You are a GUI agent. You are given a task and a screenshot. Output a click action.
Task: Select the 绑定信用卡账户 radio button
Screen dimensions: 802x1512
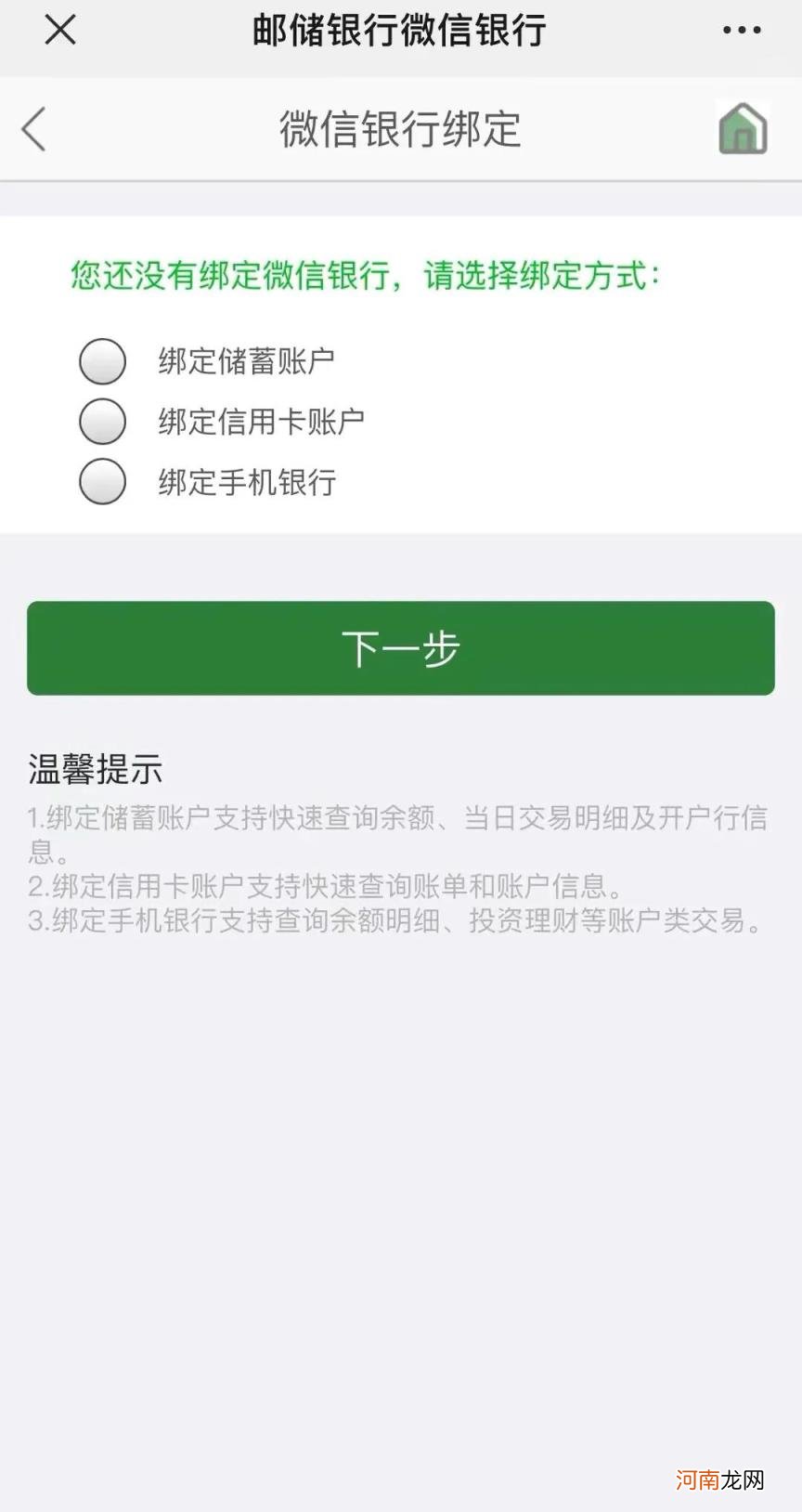[x=102, y=422]
